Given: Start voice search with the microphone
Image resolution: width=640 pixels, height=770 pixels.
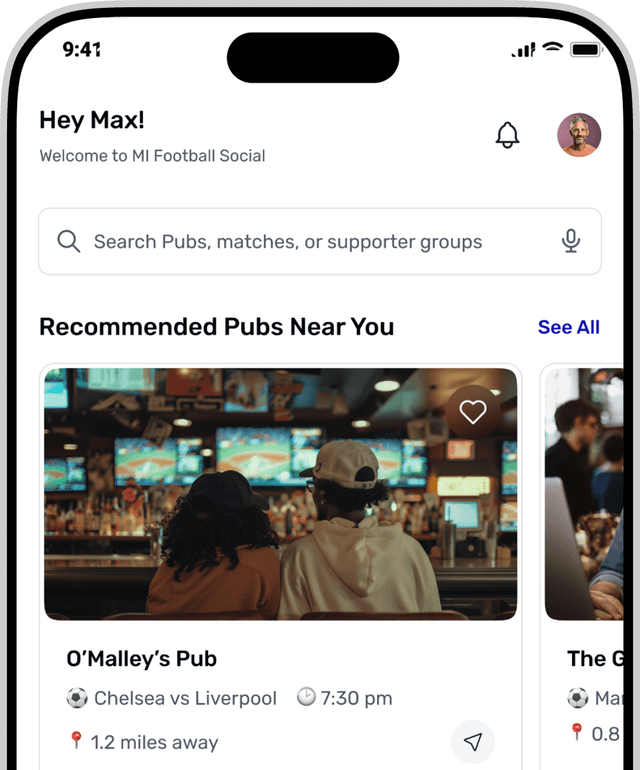Looking at the screenshot, I should tap(571, 241).
